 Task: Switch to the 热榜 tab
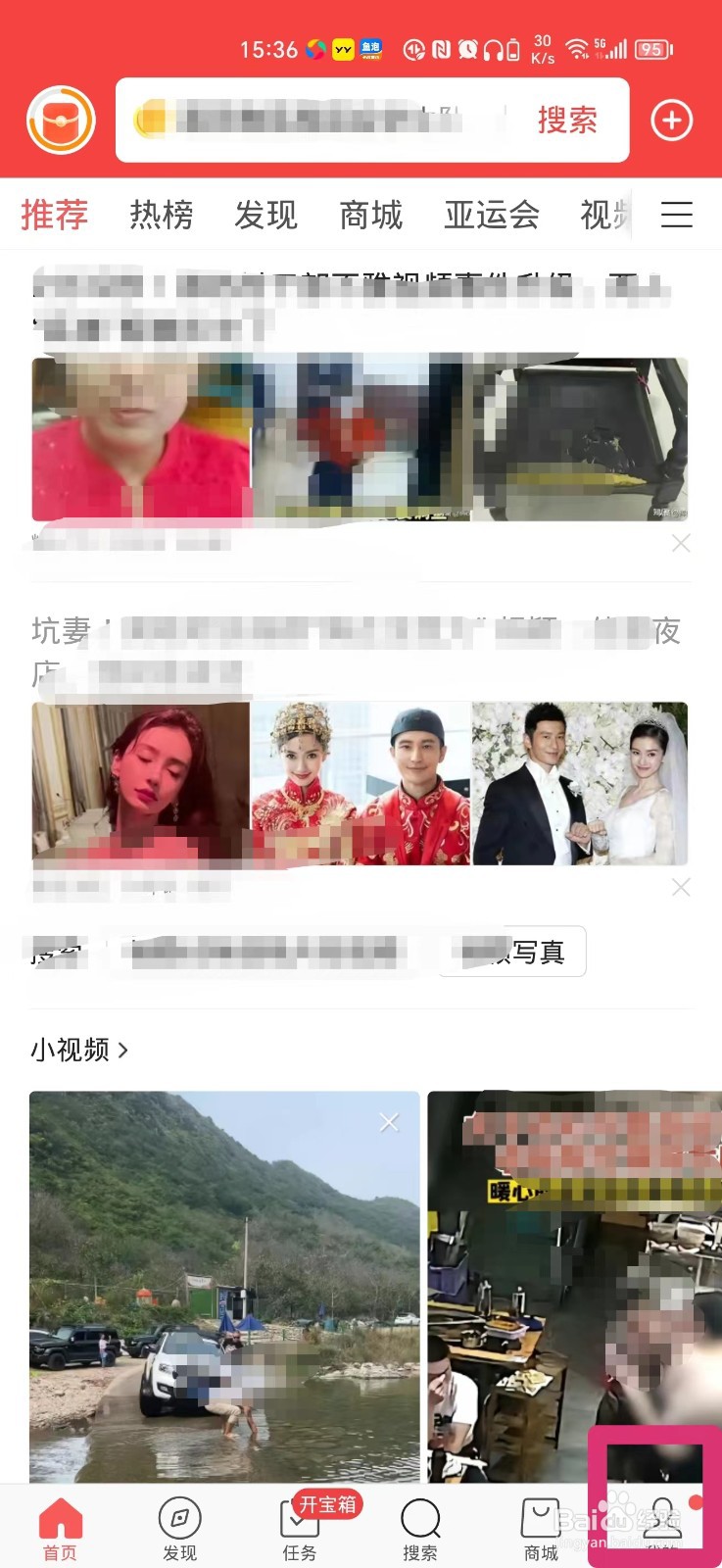click(163, 215)
